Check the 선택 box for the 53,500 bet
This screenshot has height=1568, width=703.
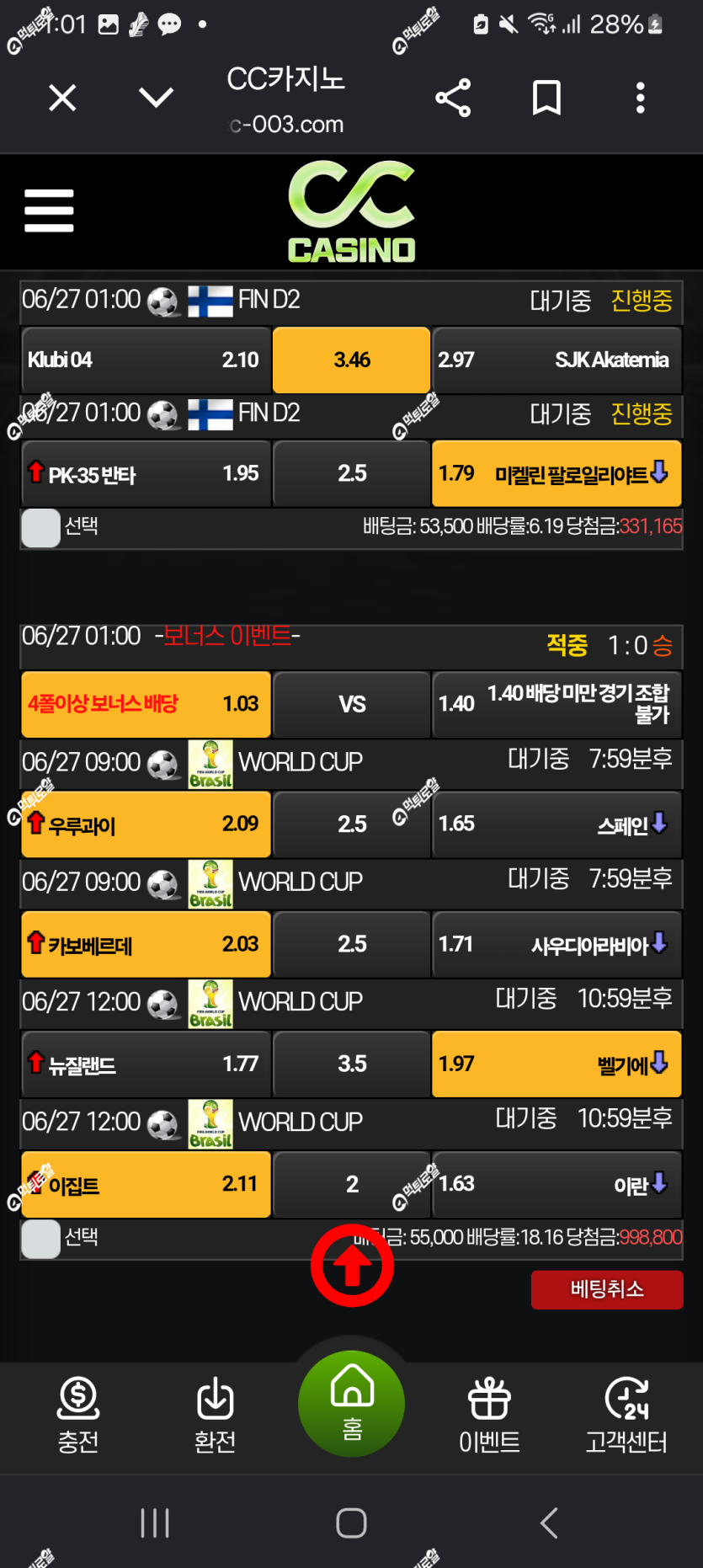click(40, 528)
